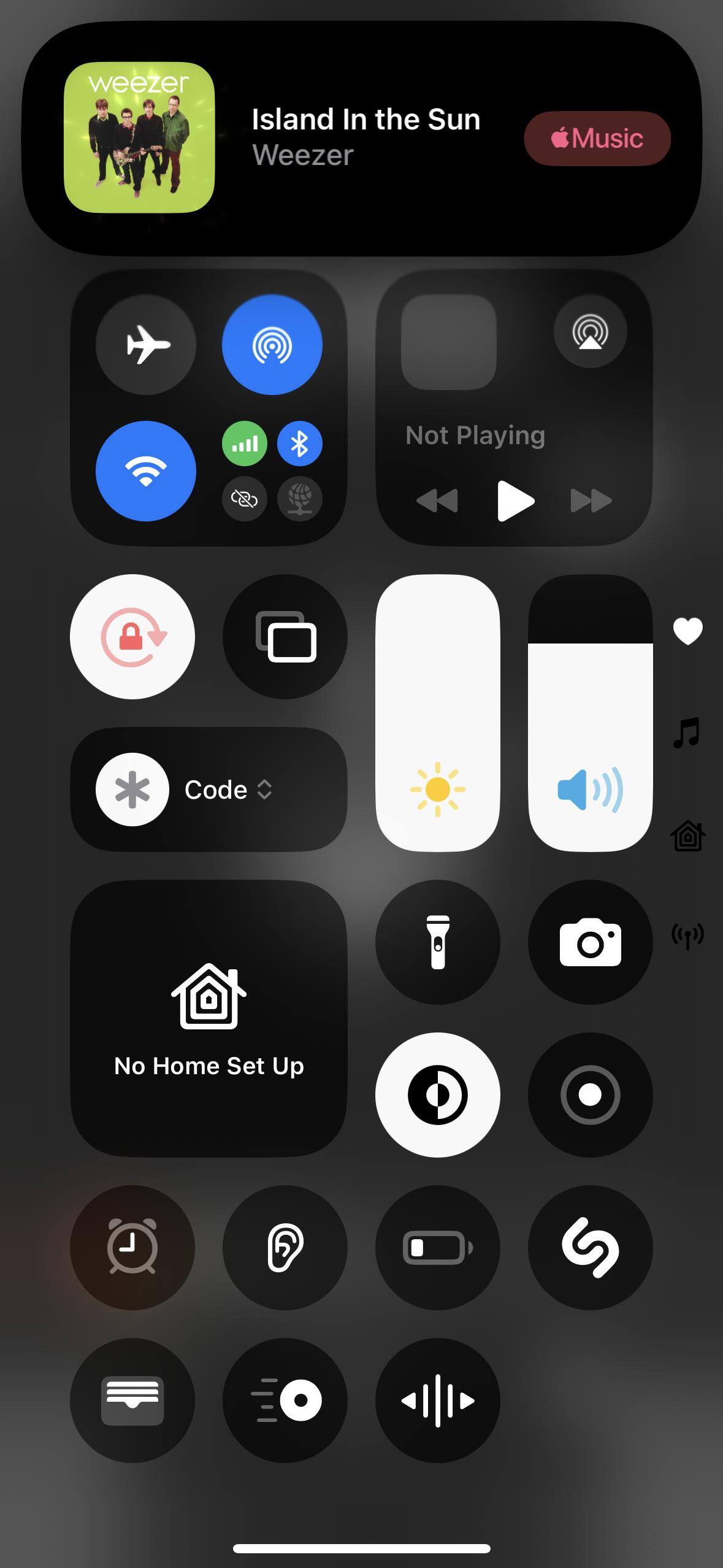Turn off Bluetooth
The image size is (723, 1568).
point(299,444)
